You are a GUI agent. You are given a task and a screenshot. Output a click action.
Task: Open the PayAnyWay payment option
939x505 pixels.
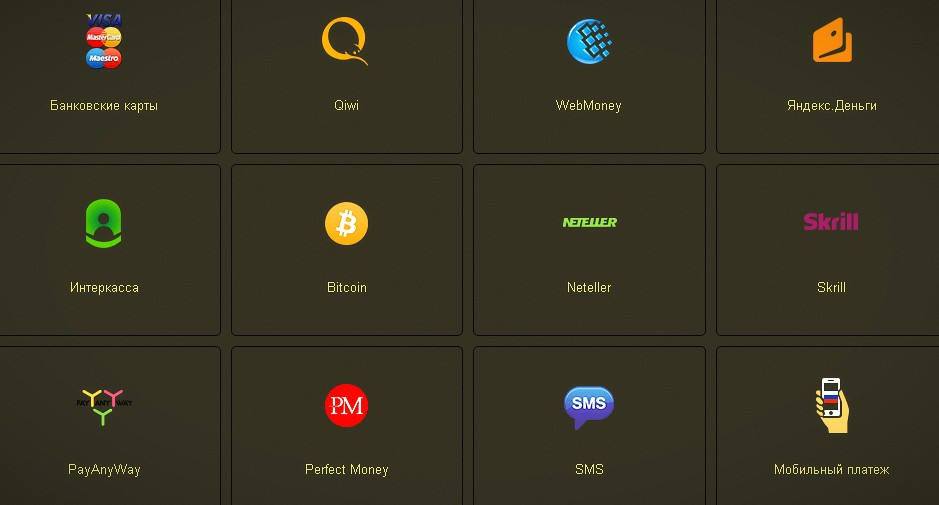pyautogui.click(x=104, y=430)
